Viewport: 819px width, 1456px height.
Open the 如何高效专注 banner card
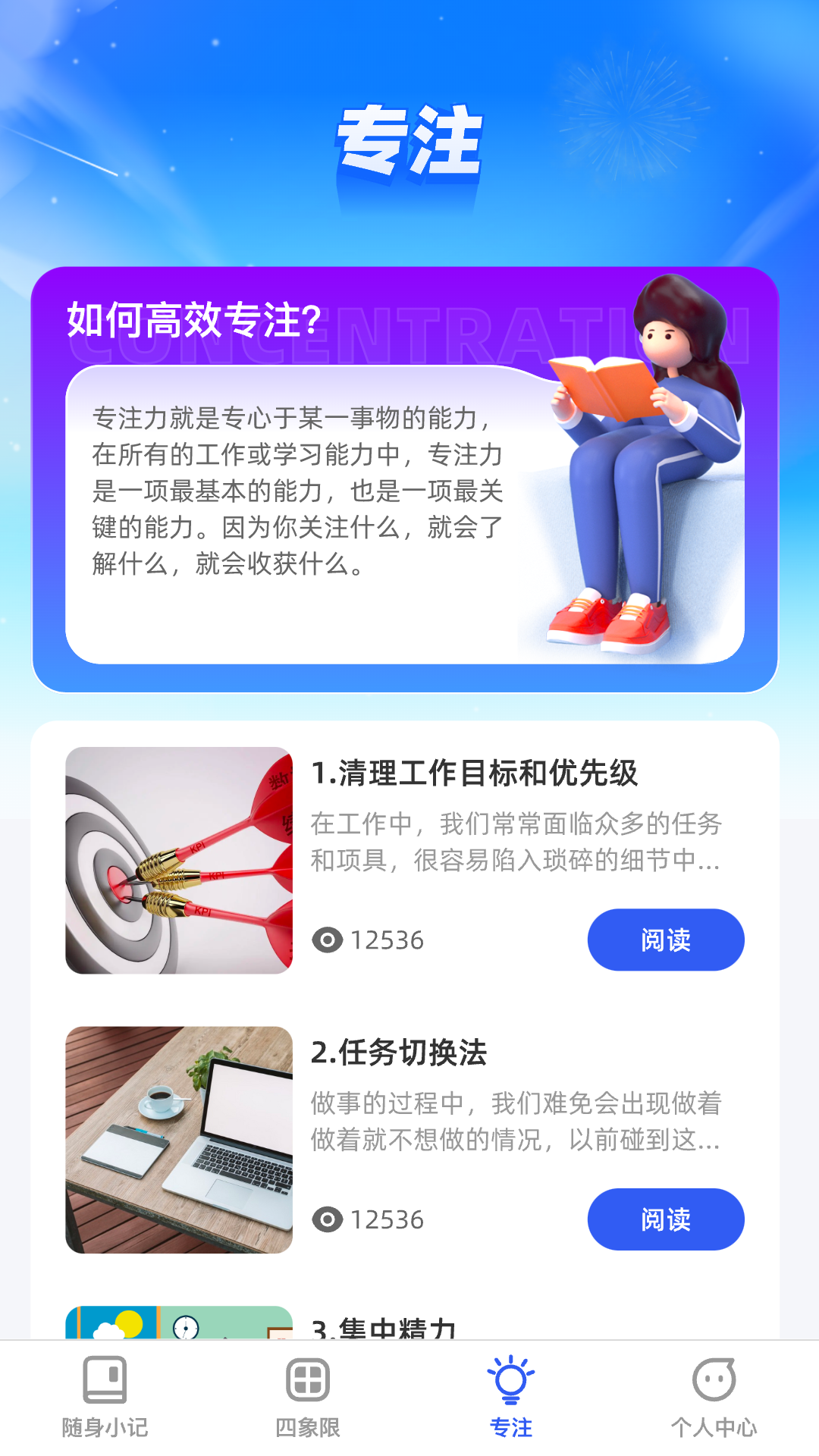point(405,479)
